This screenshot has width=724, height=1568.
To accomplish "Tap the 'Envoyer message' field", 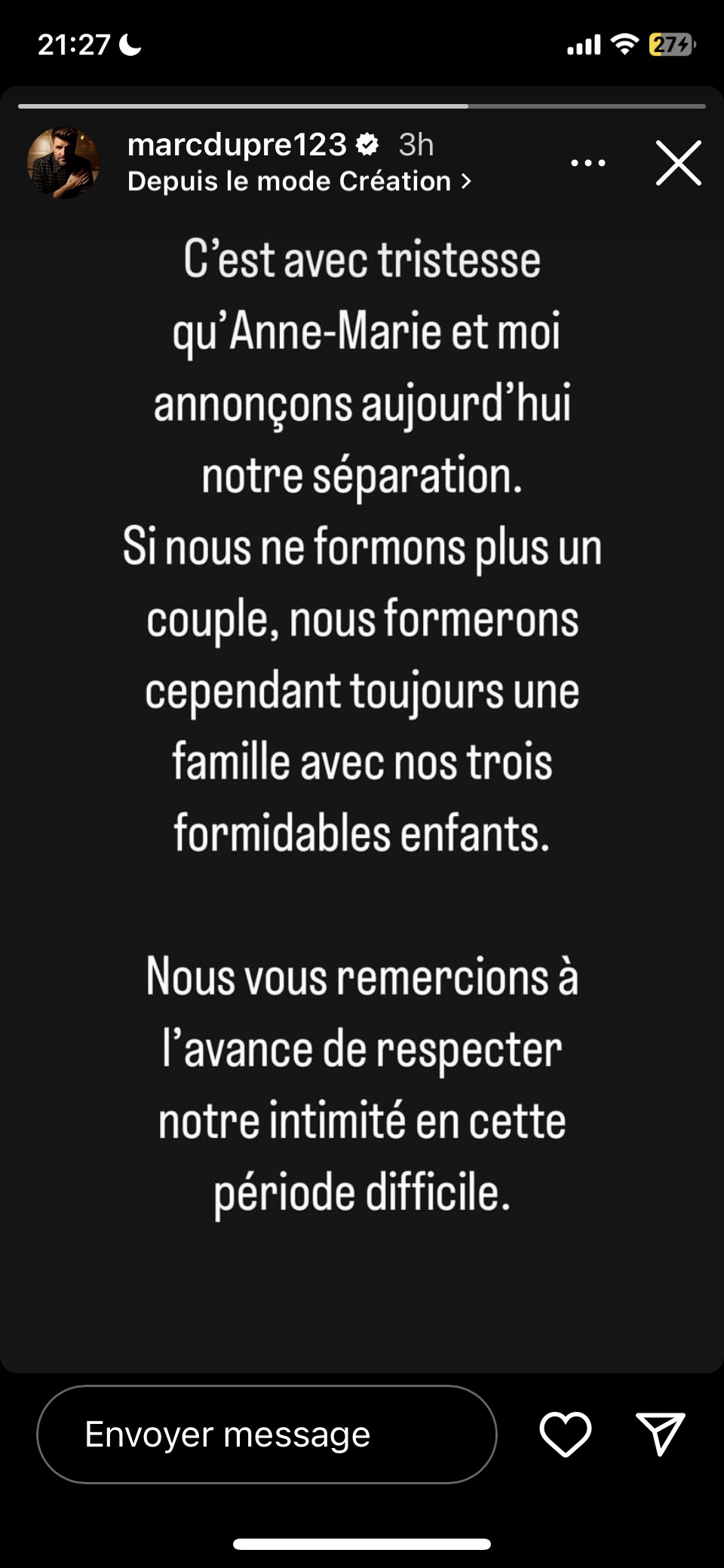I will click(266, 1434).
